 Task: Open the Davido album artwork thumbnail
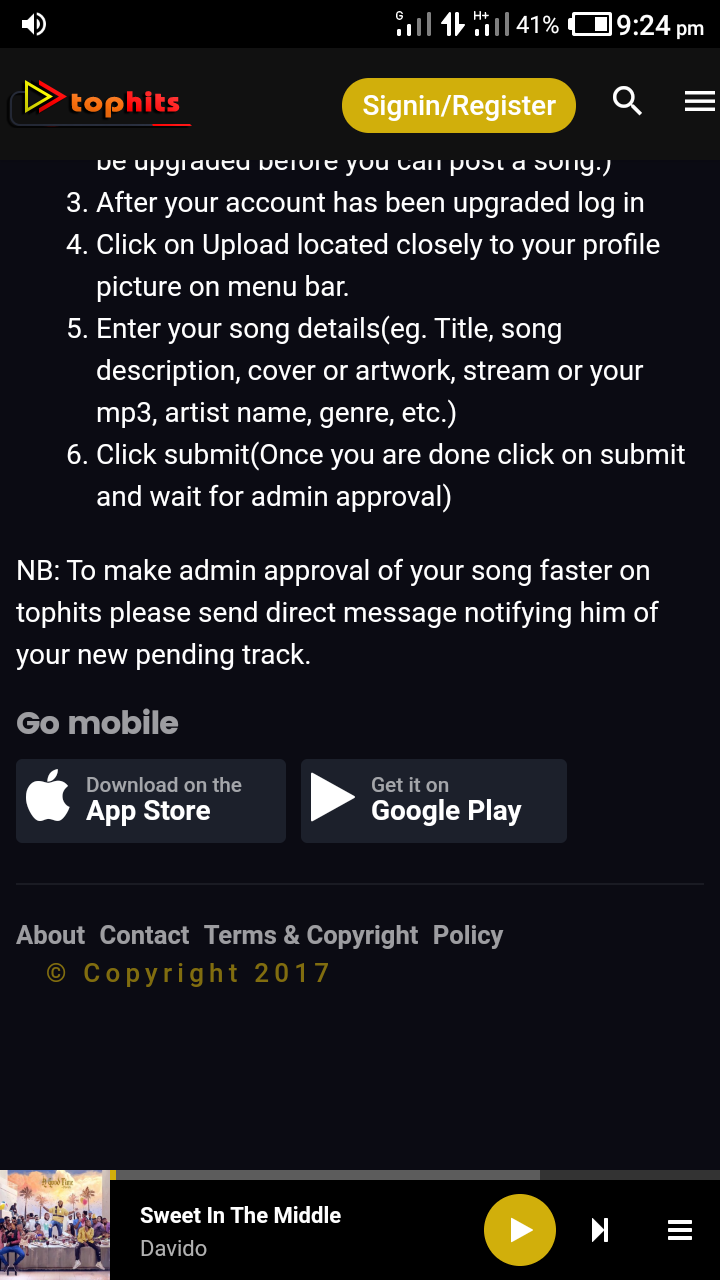click(x=55, y=1225)
